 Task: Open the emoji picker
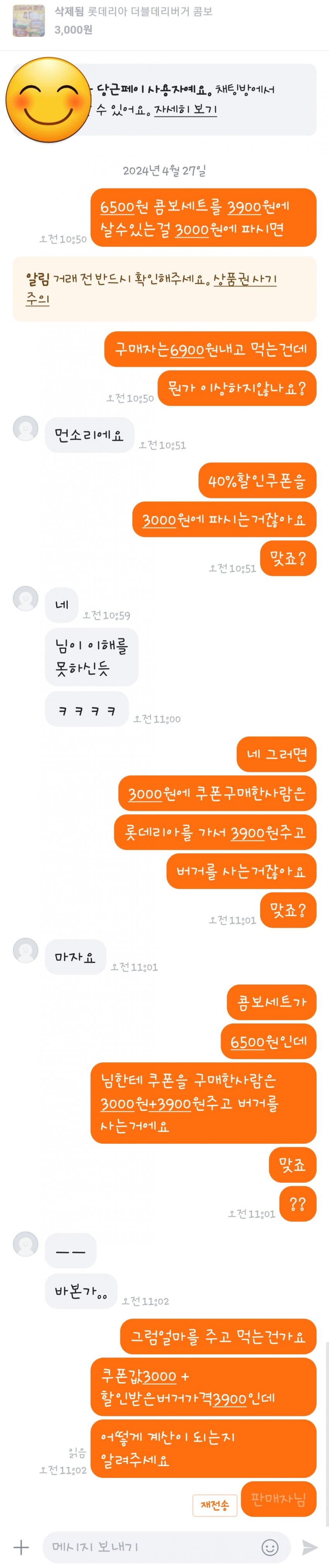[x=270, y=1547]
